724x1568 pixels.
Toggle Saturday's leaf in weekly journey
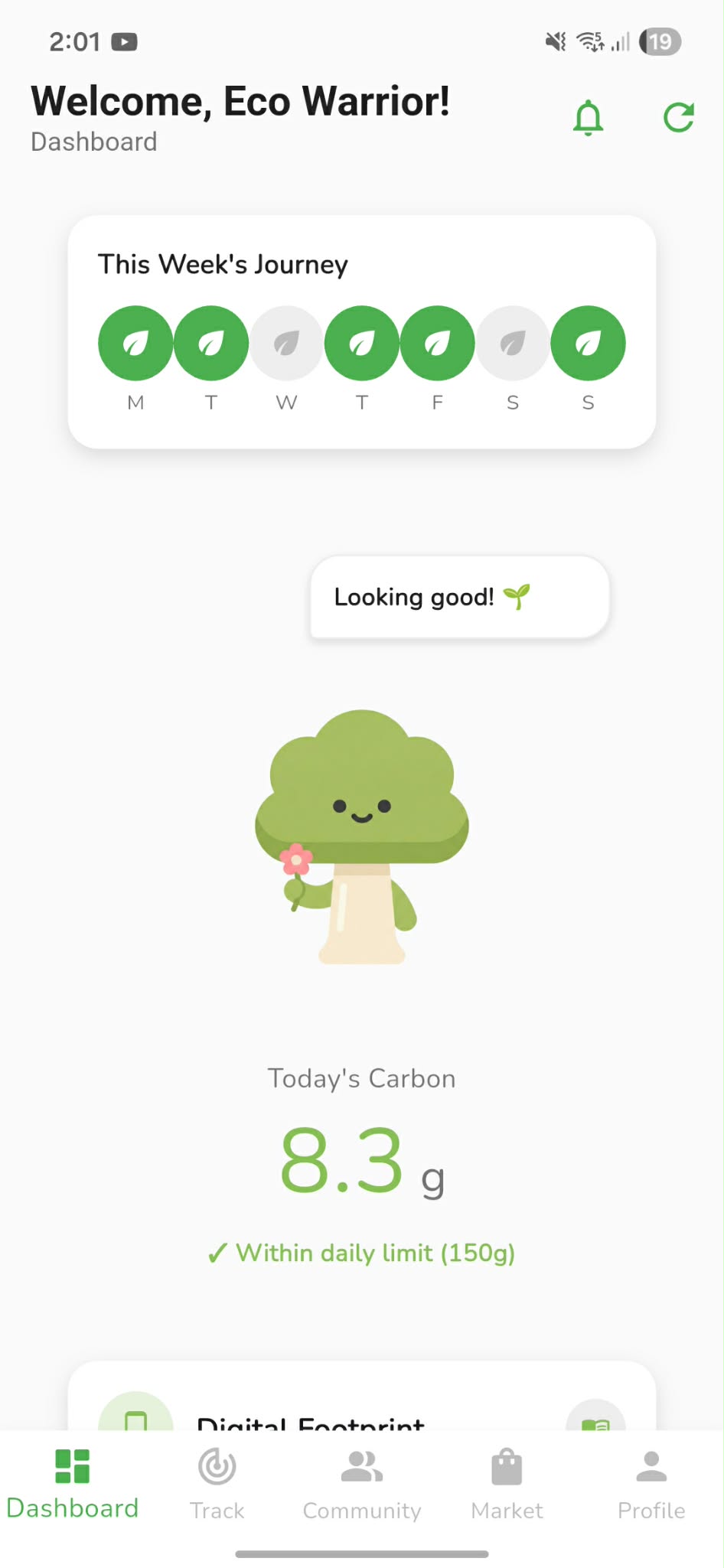point(513,343)
